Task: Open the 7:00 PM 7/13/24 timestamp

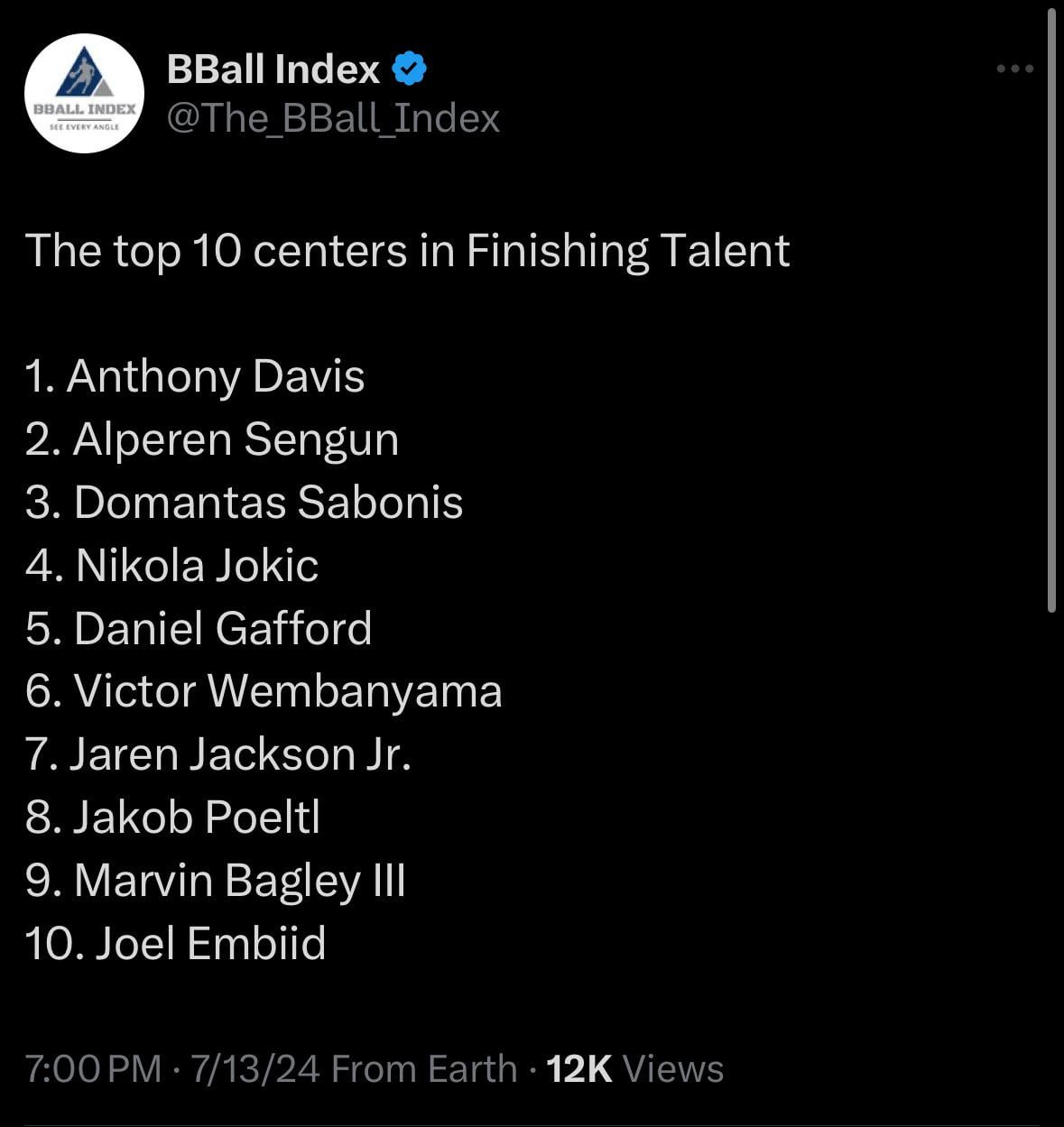Action: (x=172, y=1068)
